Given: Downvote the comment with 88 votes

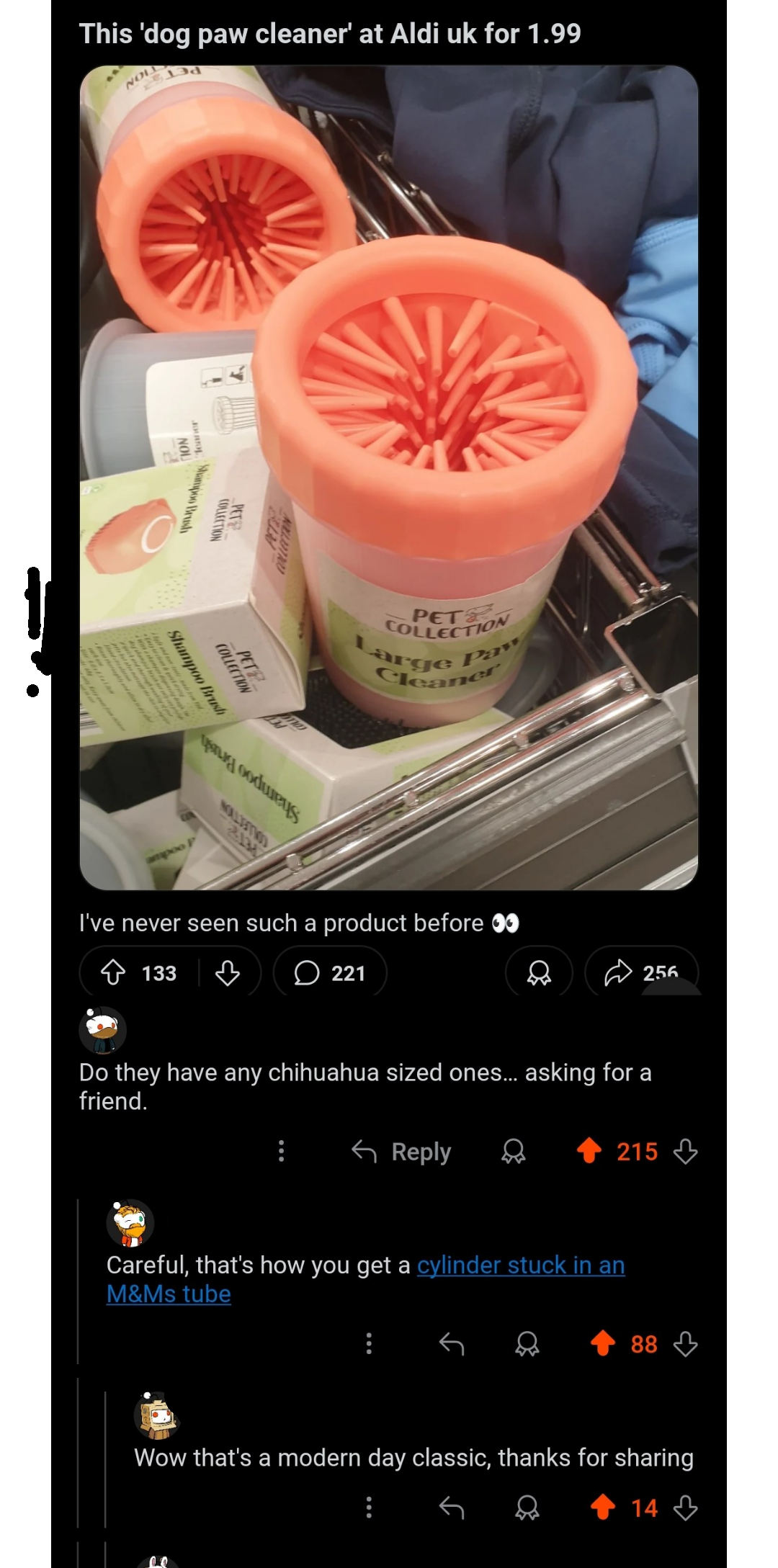Looking at the screenshot, I should click(685, 1343).
